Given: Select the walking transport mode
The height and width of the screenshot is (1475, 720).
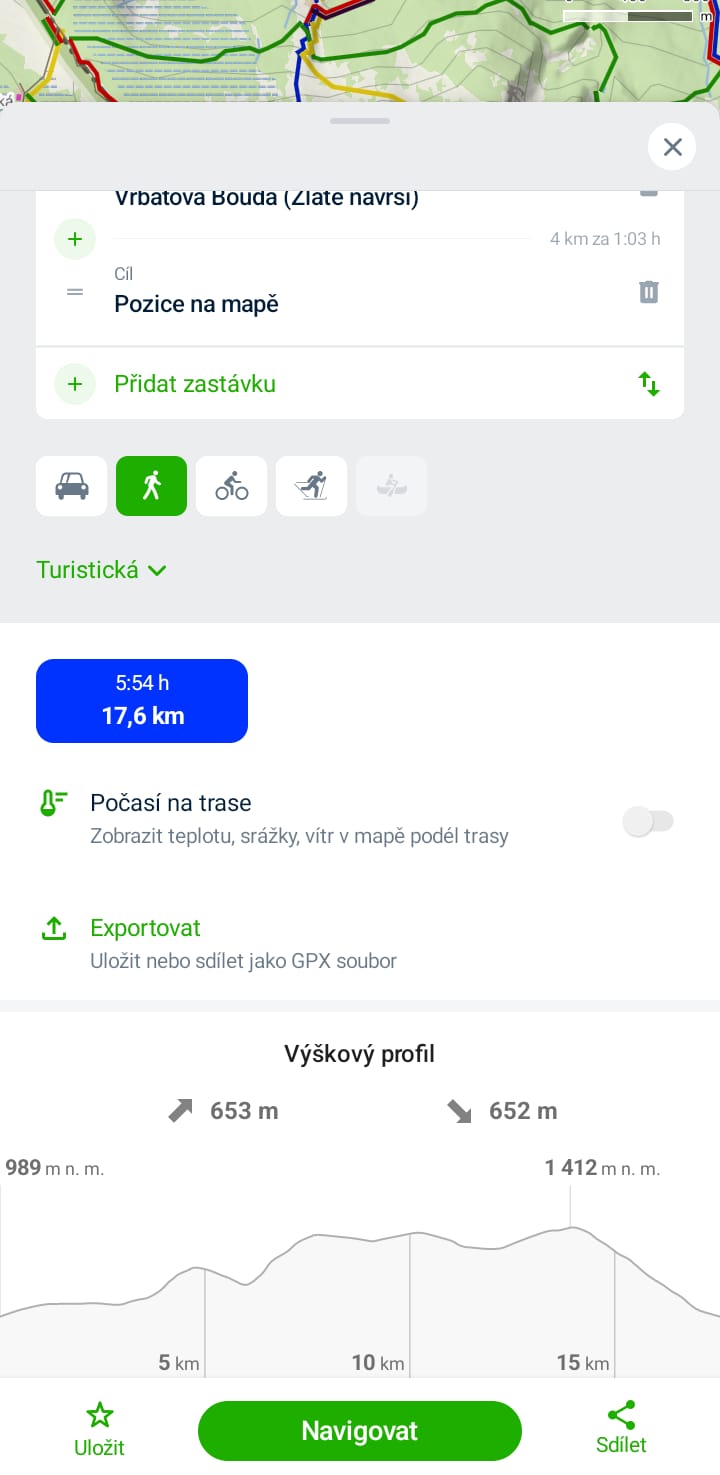Looking at the screenshot, I should [151, 486].
